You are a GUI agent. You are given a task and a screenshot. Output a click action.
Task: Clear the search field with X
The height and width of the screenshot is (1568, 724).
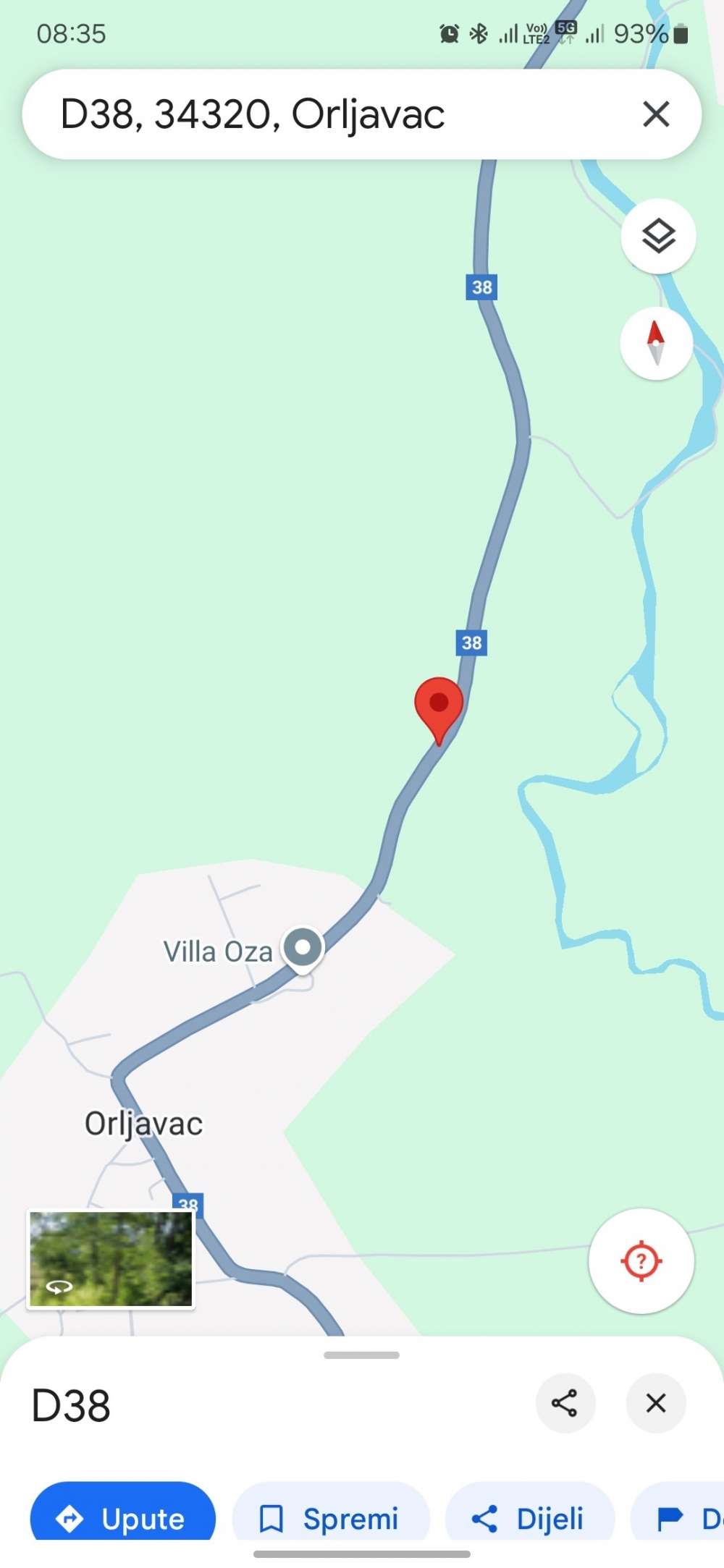click(656, 114)
